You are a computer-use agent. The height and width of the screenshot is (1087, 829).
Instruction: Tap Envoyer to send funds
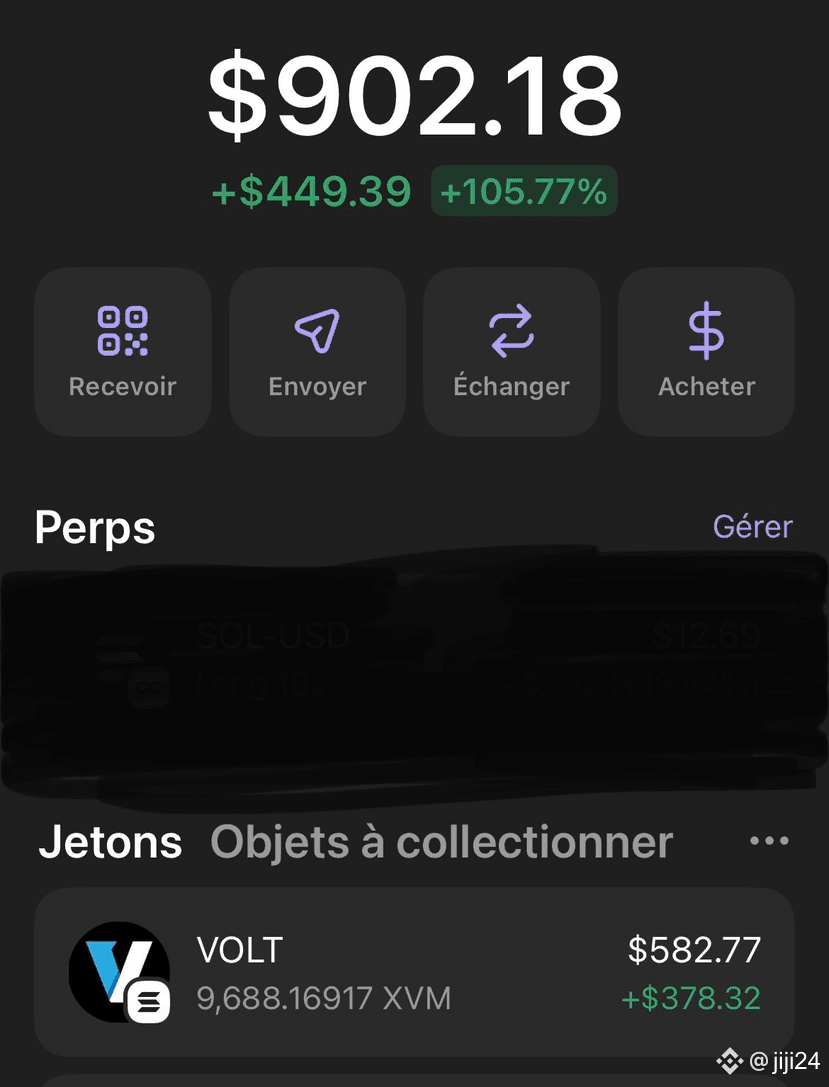coord(317,352)
